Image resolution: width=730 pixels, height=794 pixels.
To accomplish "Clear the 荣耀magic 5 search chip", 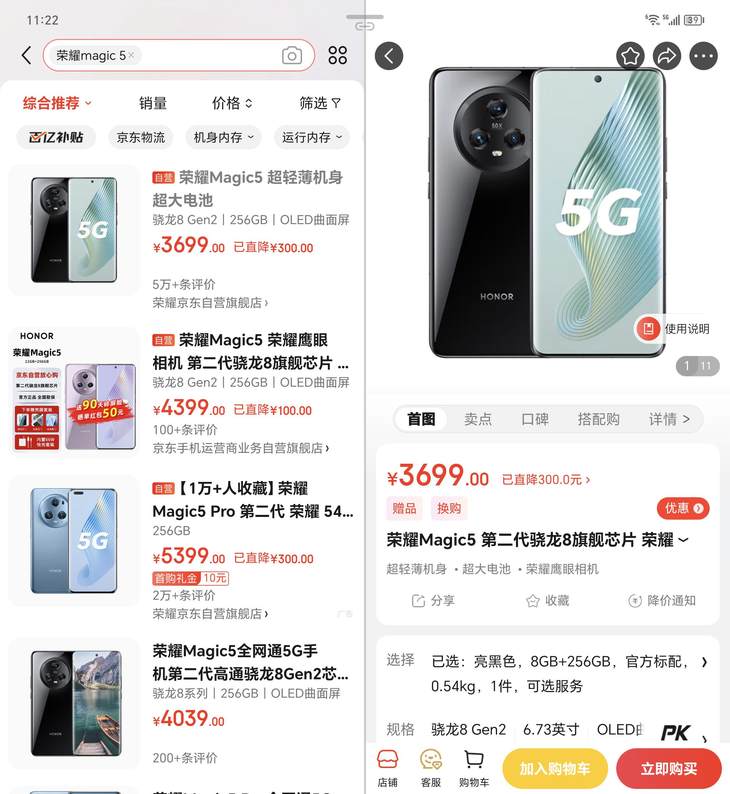I will coord(132,56).
